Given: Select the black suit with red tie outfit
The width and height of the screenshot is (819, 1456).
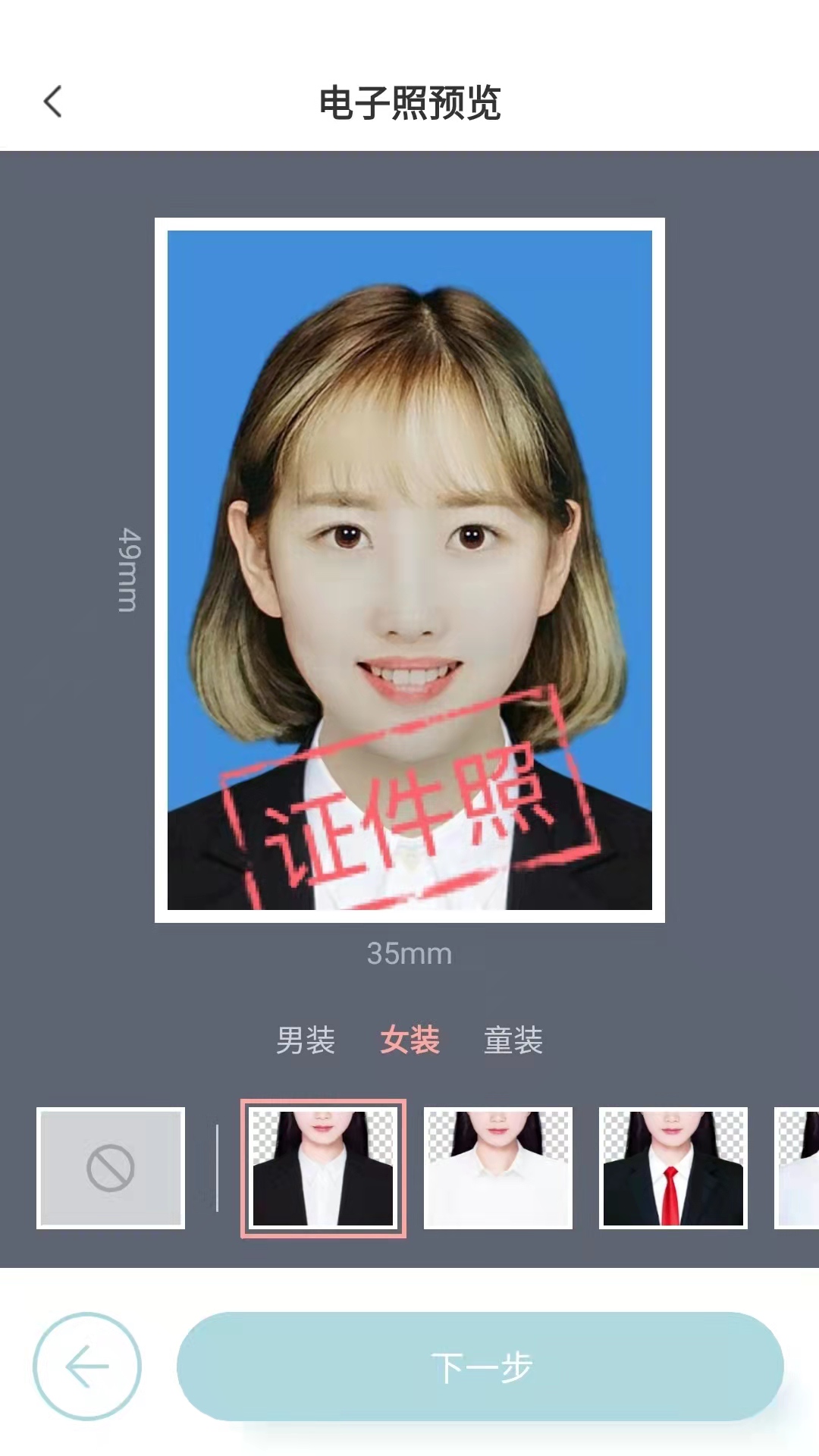Looking at the screenshot, I should coord(673,1168).
